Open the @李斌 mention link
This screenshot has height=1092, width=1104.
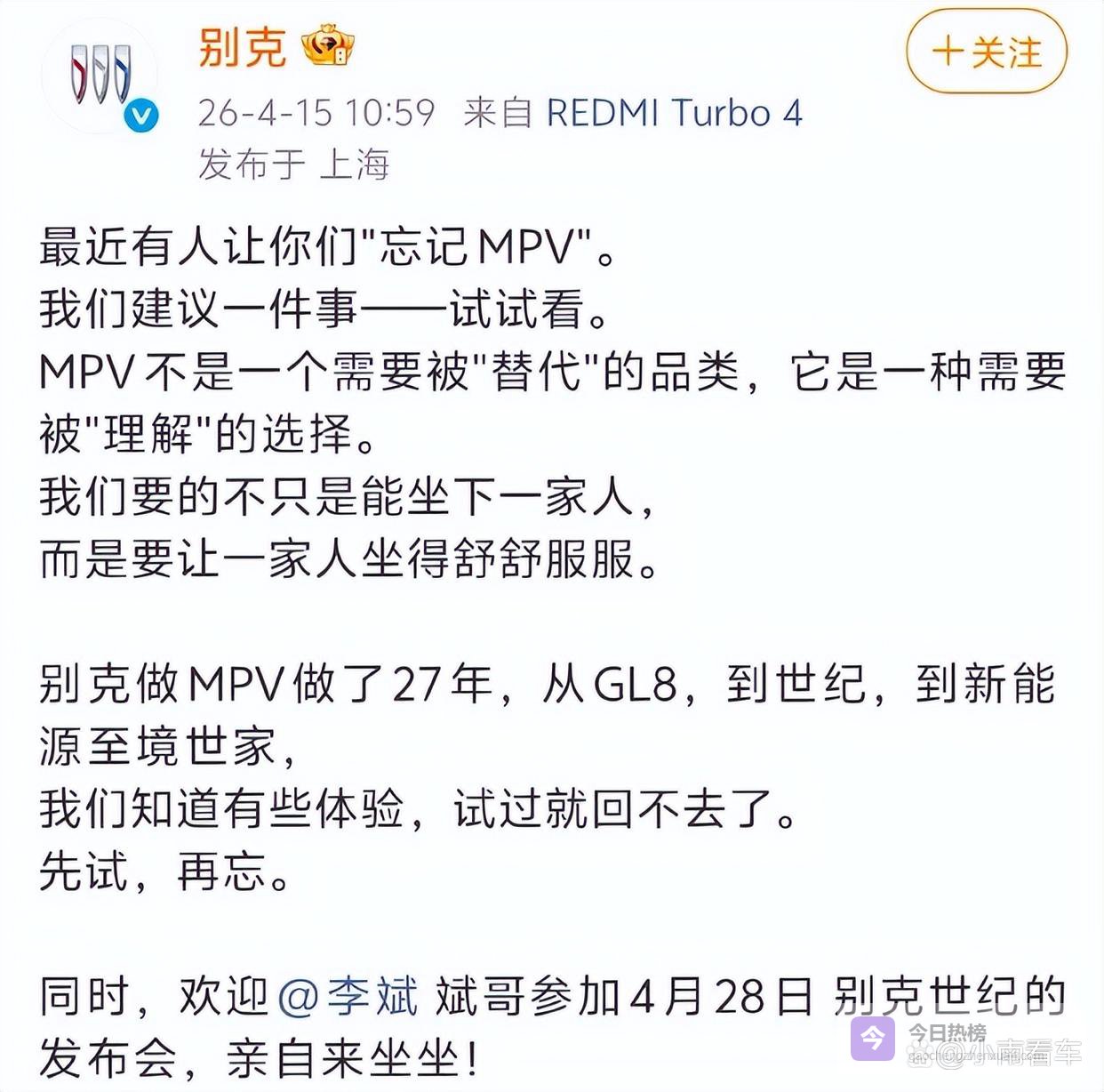pos(348,996)
